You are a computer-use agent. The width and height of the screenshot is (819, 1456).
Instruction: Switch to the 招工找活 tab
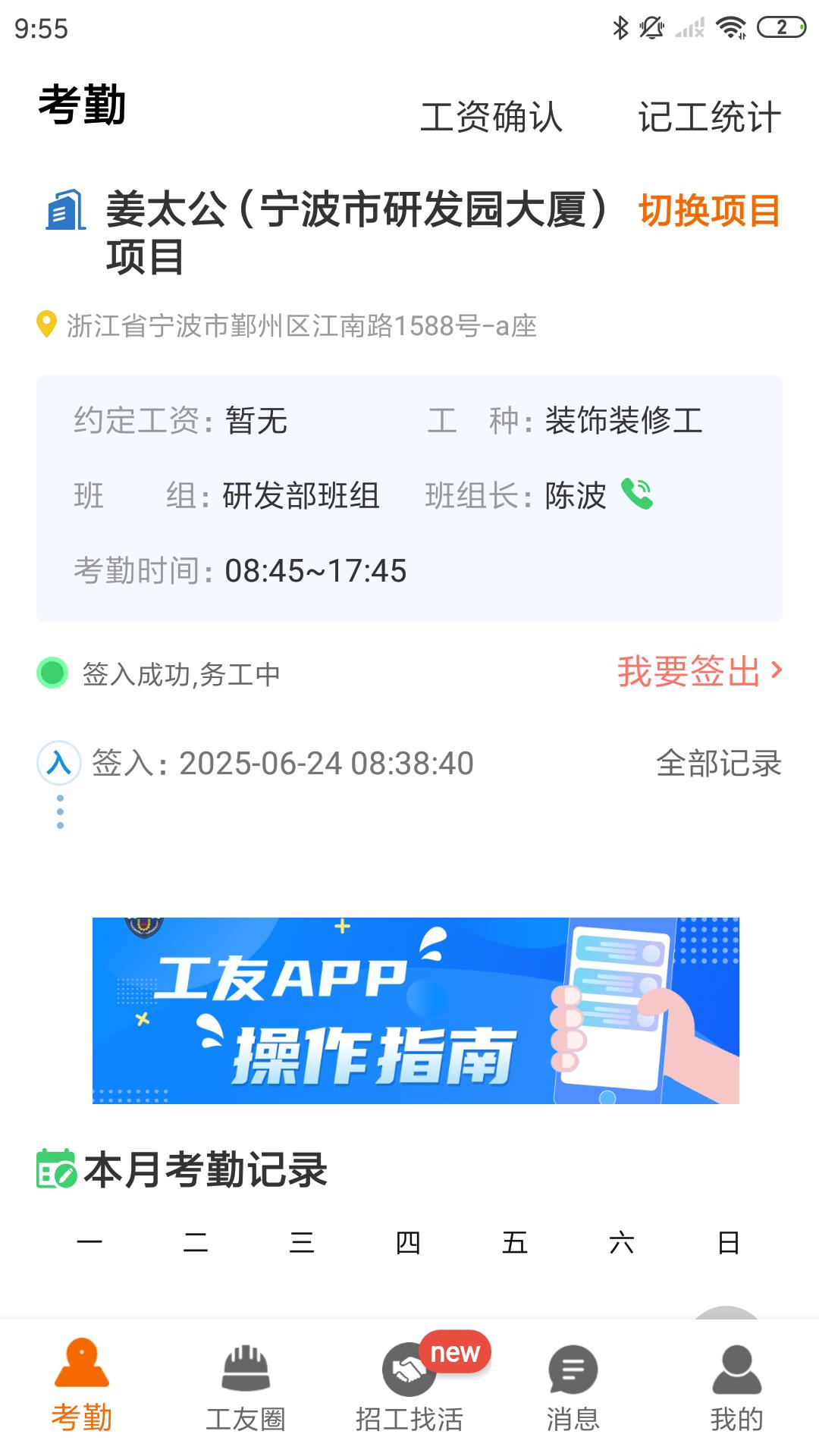point(409,1386)
